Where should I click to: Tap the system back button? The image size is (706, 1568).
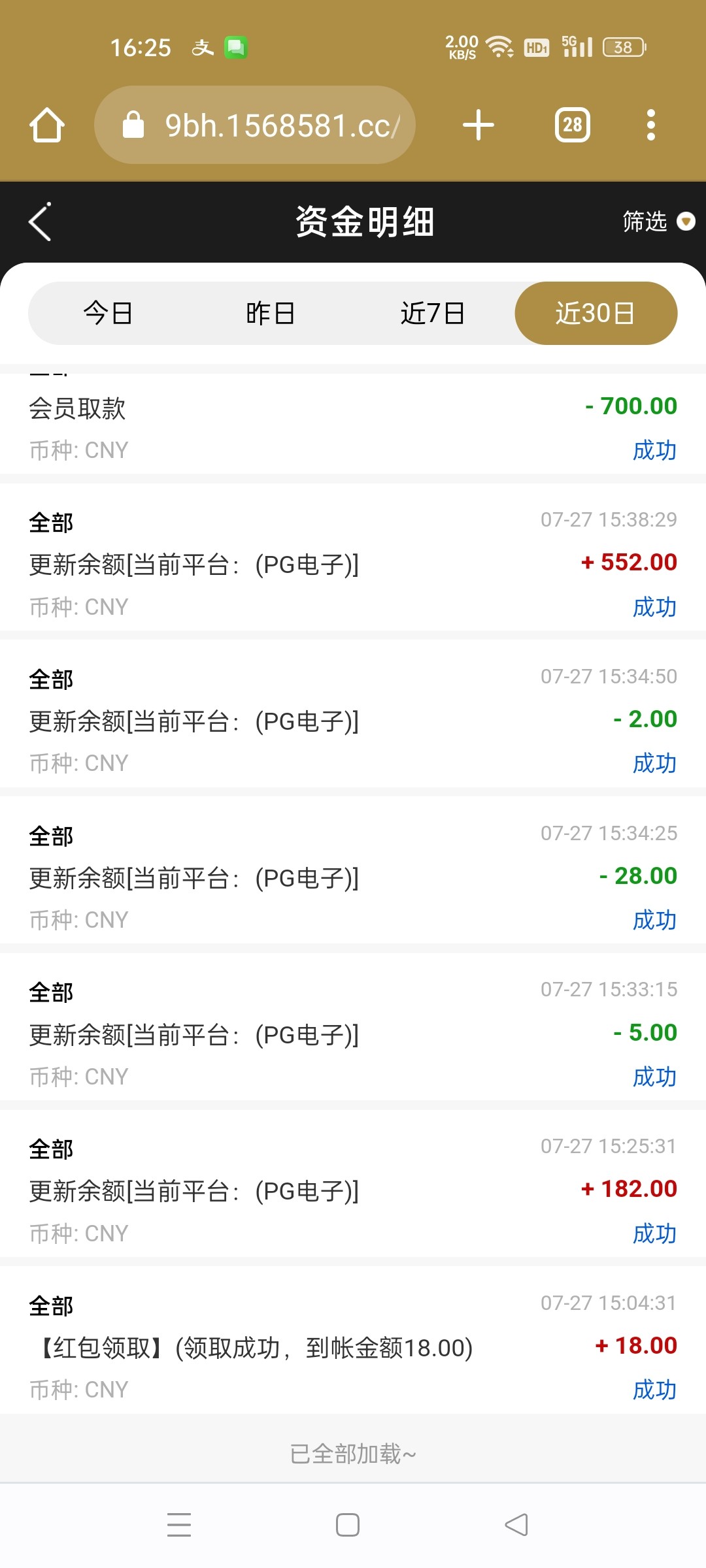point(516,1525)
